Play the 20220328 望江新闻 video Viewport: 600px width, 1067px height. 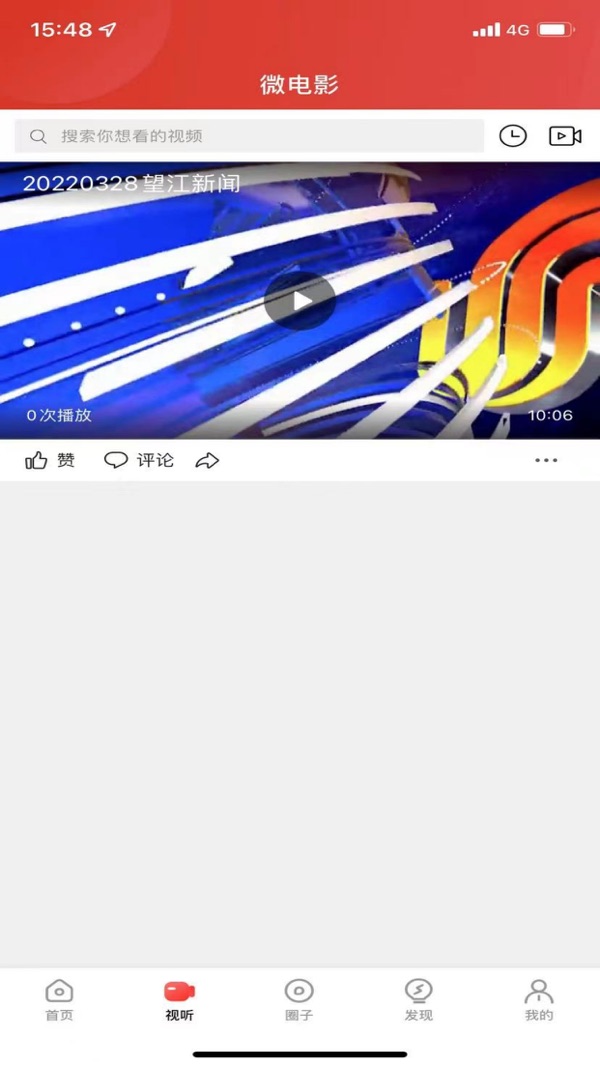coord(300,300)
